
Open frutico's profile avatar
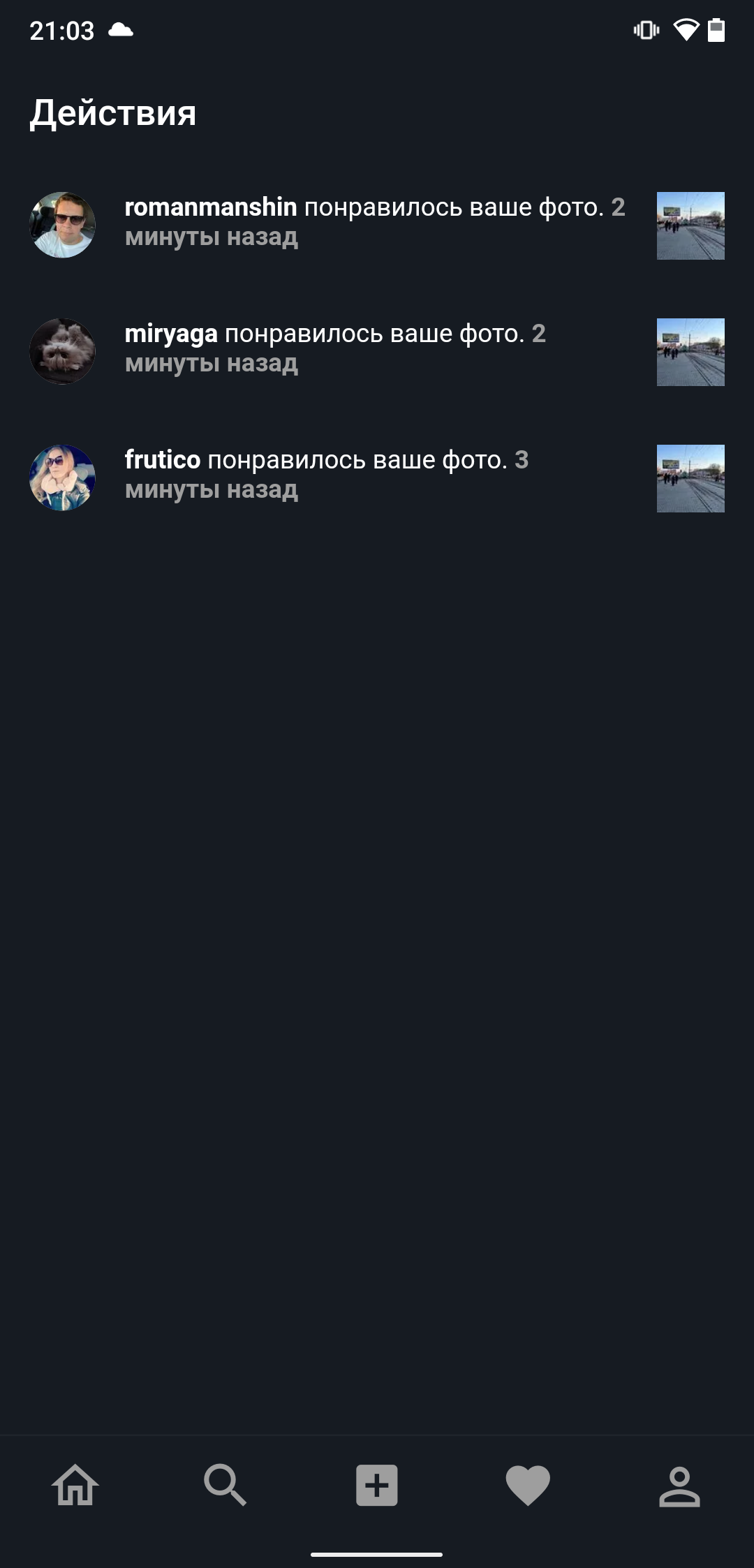62,478
